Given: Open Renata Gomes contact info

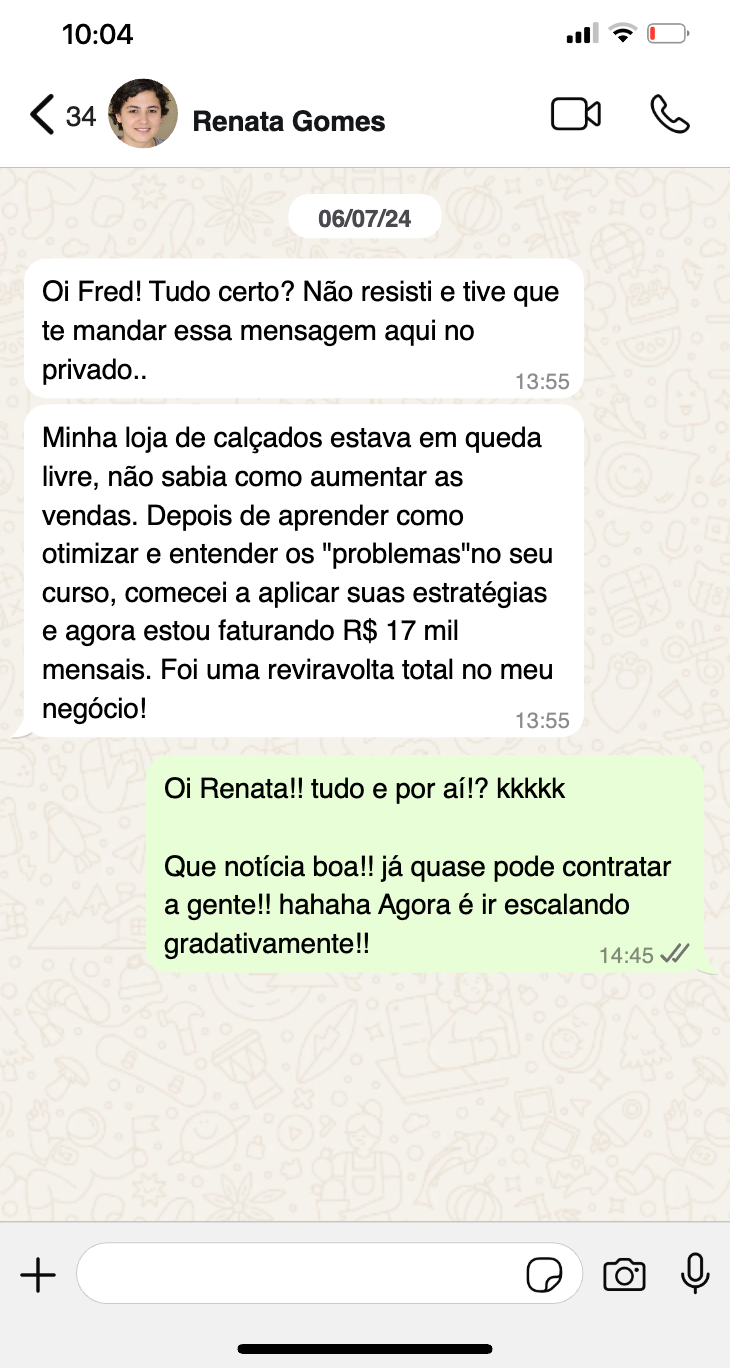Looking at the screenshot, I should 288,121.
